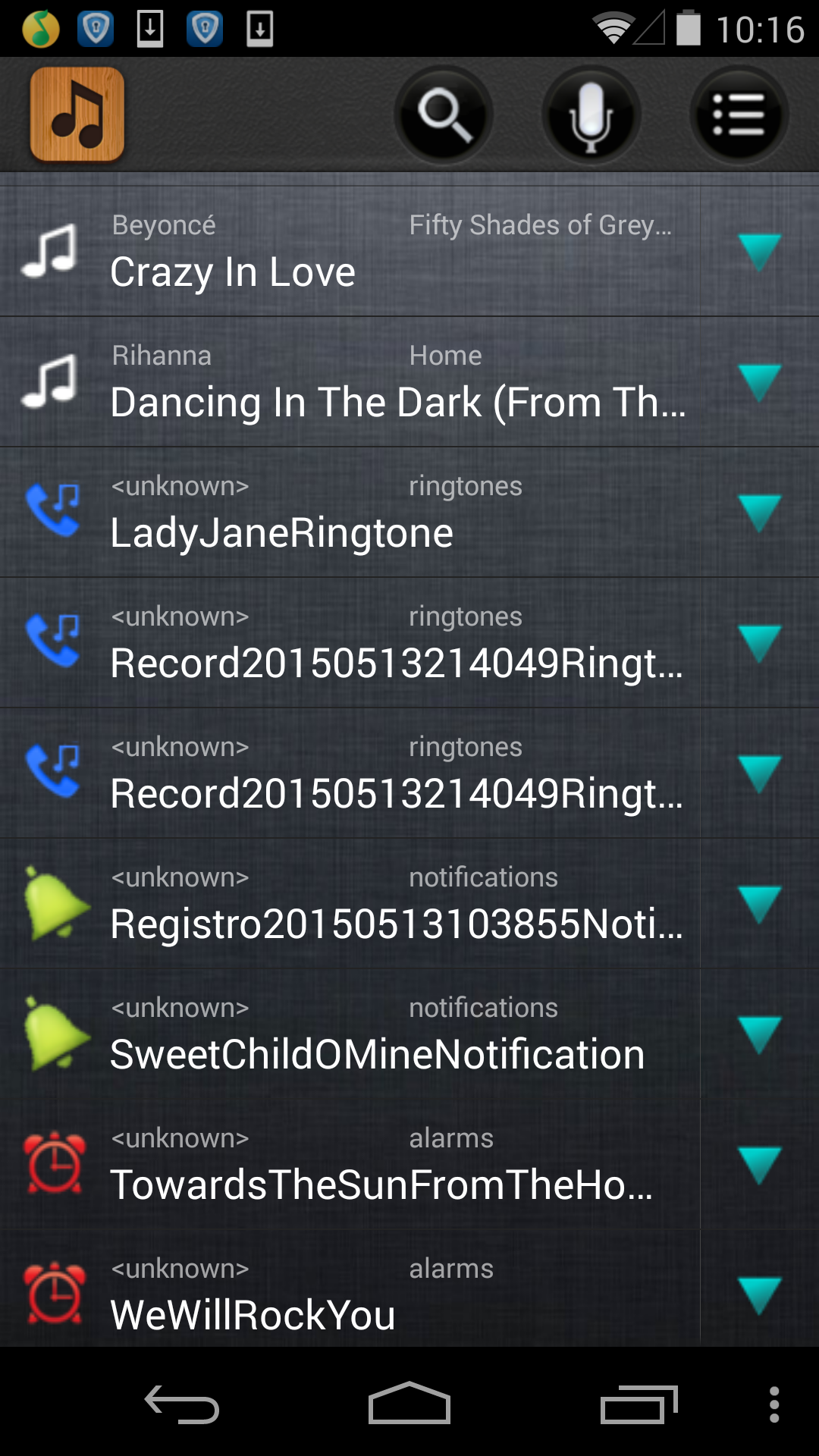
Task: Tap the microphone record icon
Action: tap(591, 115)
